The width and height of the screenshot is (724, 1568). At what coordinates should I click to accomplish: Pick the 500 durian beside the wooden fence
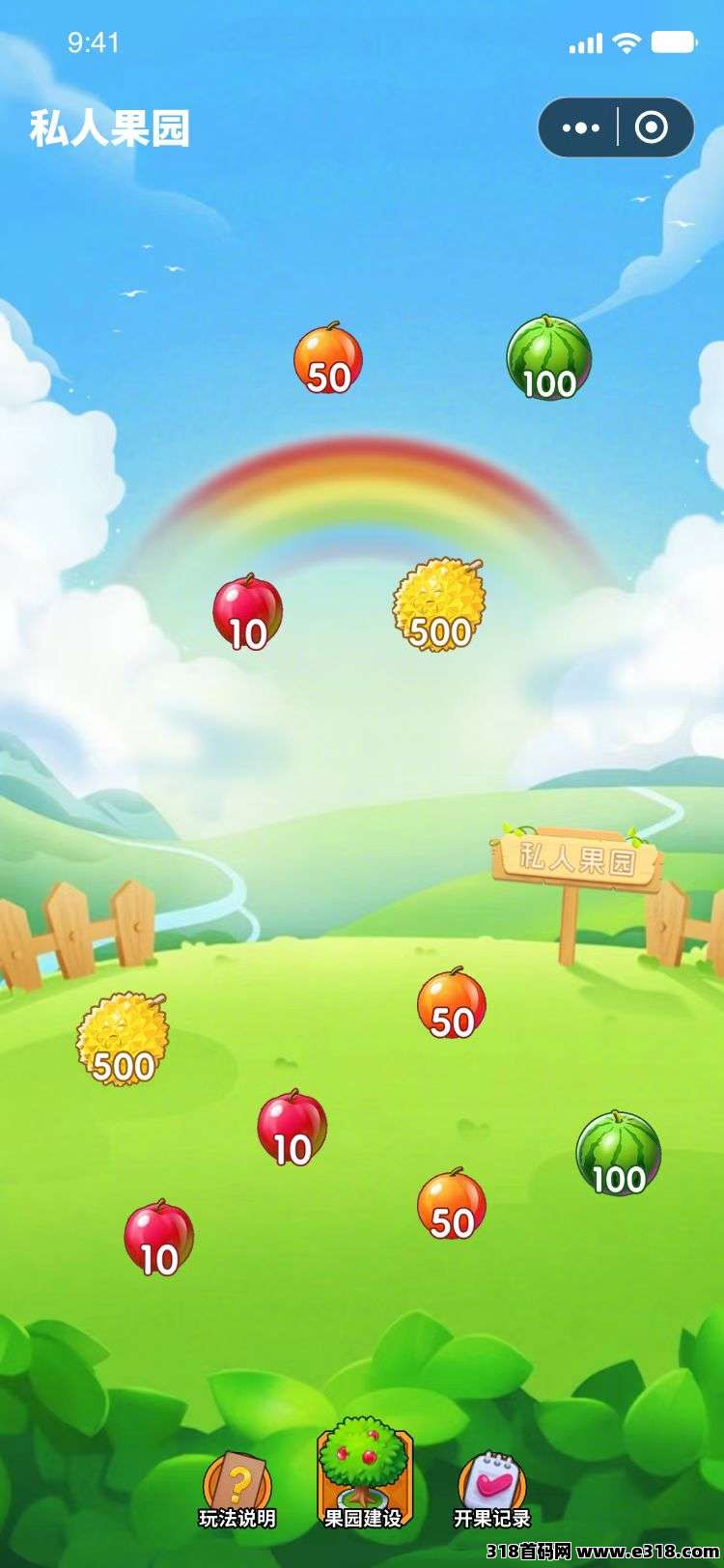click(x=122, y=1039)
